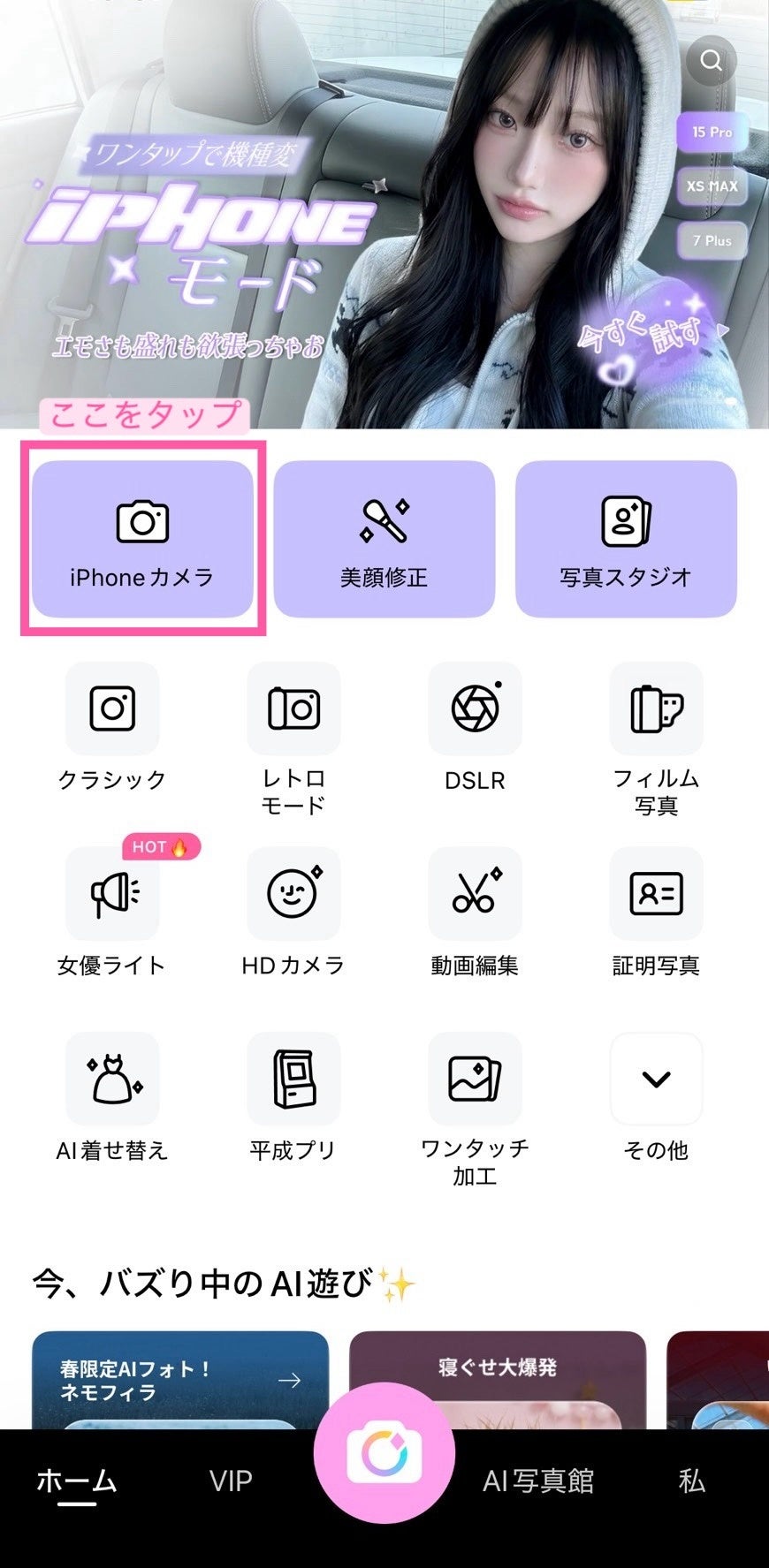Open 写真スタジオ photo studio

pos(626,538)
